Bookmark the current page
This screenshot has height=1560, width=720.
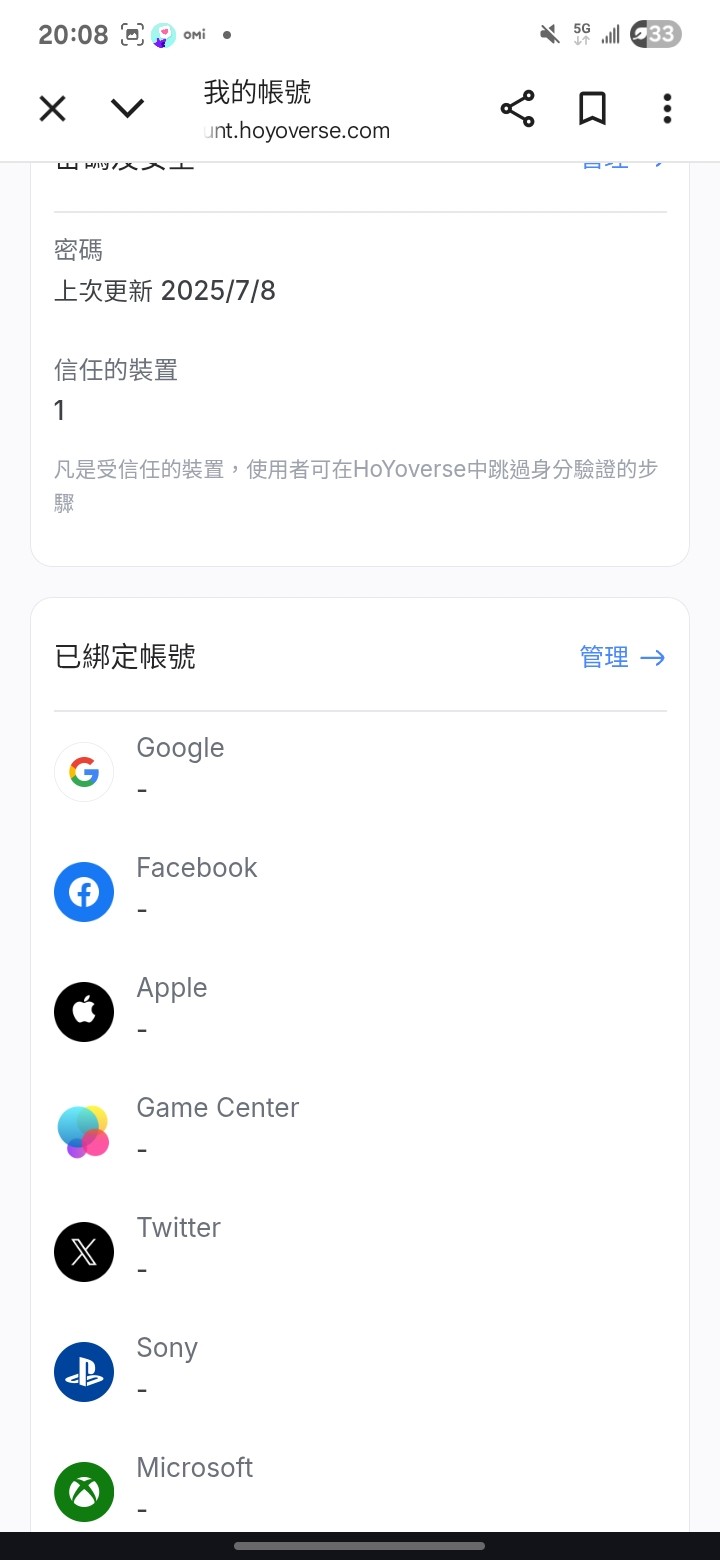click(x=592, y=108)
